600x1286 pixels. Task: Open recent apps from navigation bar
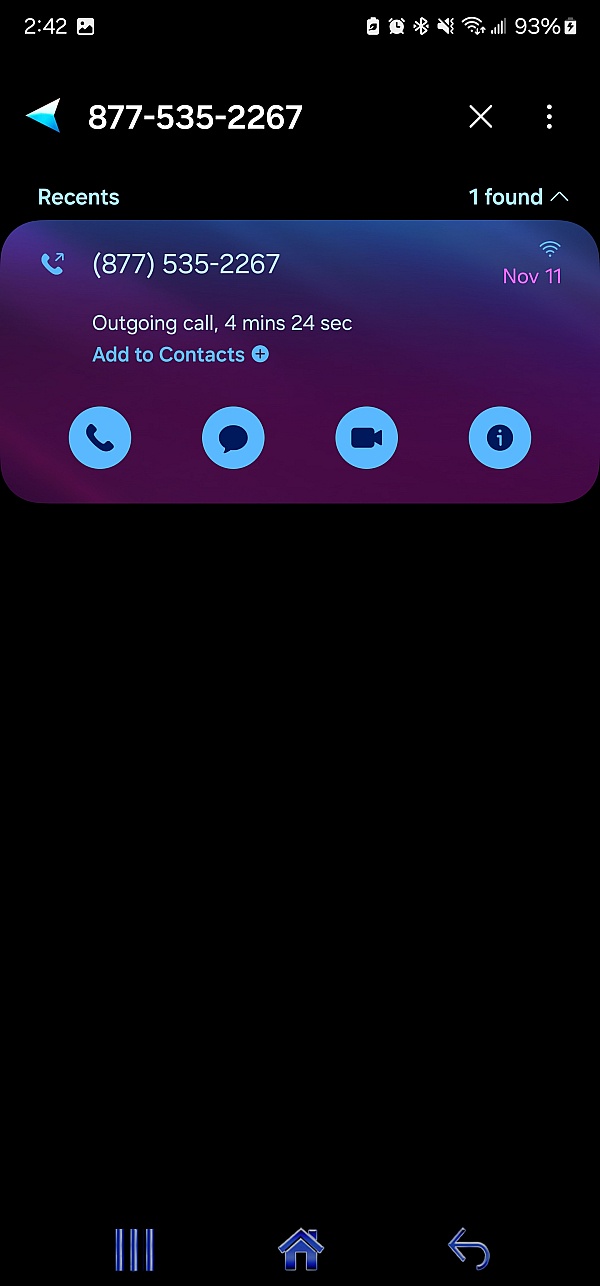tap(134, 1248)
